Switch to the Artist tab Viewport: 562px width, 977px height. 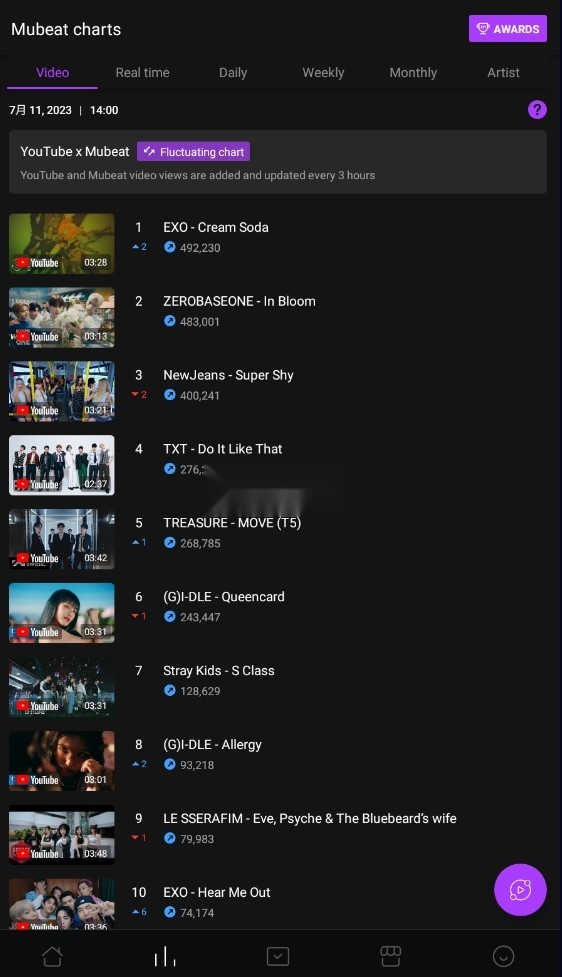(x=503, y=73)
